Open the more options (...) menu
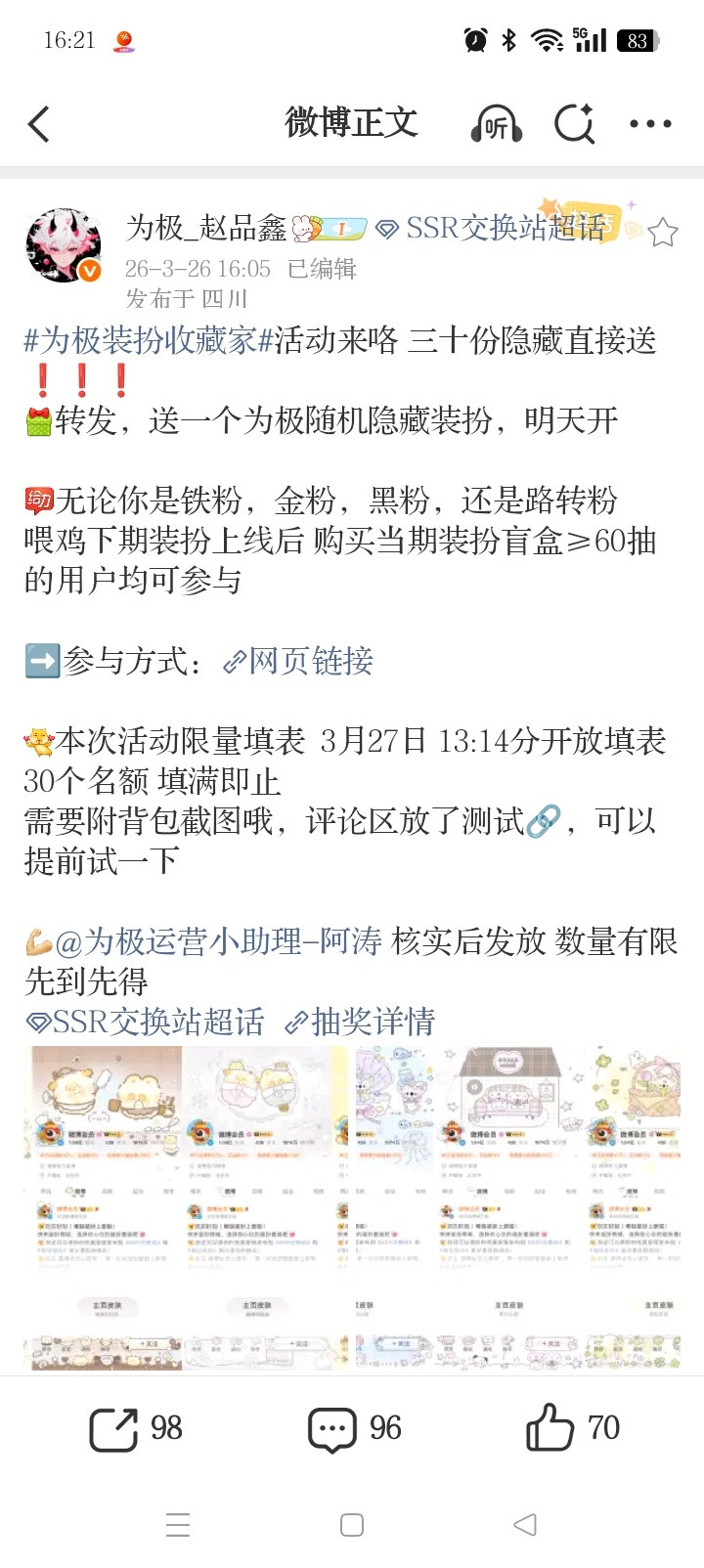Image resolution: width=704 pixels, height=1568 pixels. click(650, 121)
